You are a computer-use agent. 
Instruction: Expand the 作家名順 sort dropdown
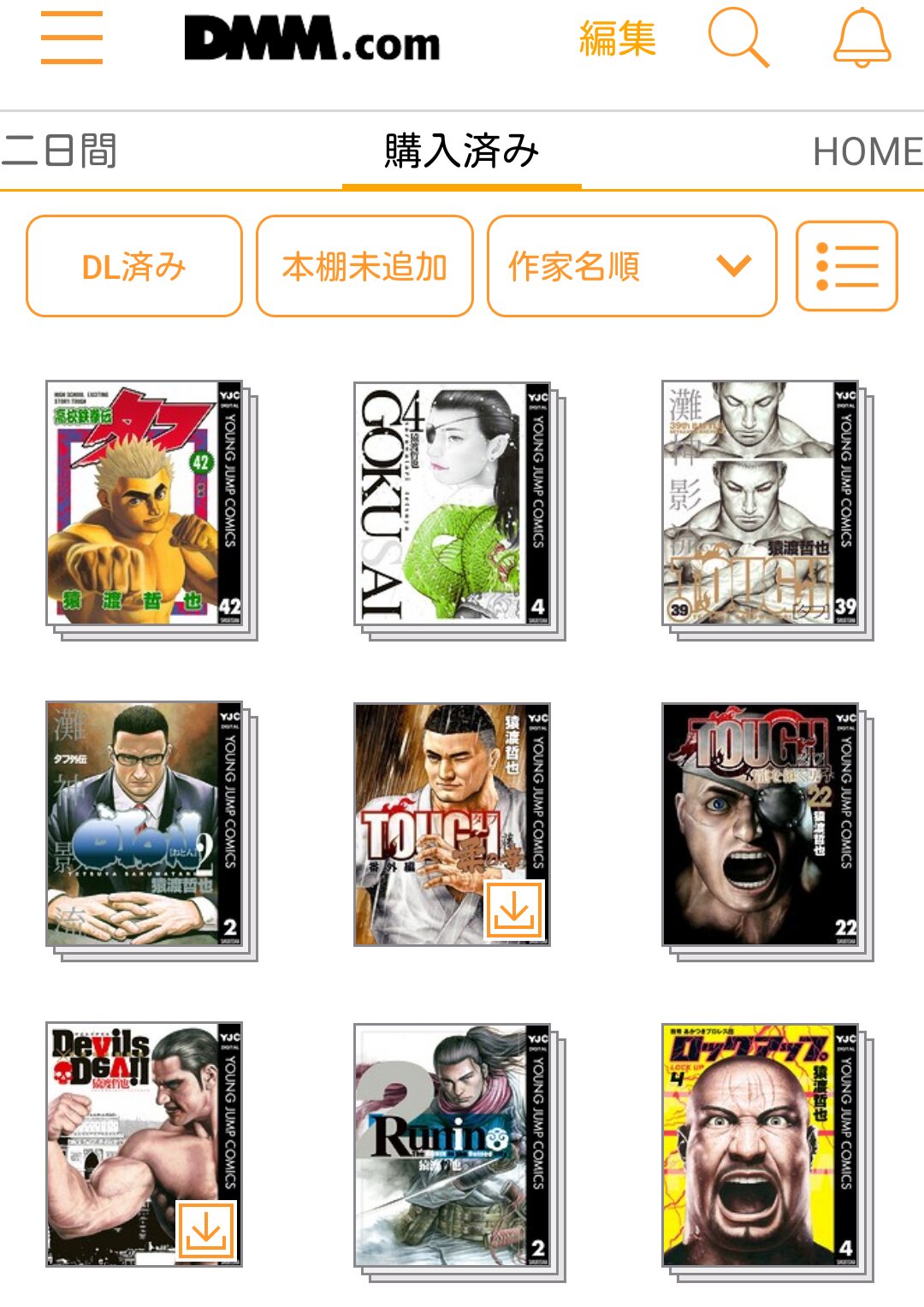(x=631, y=266)
